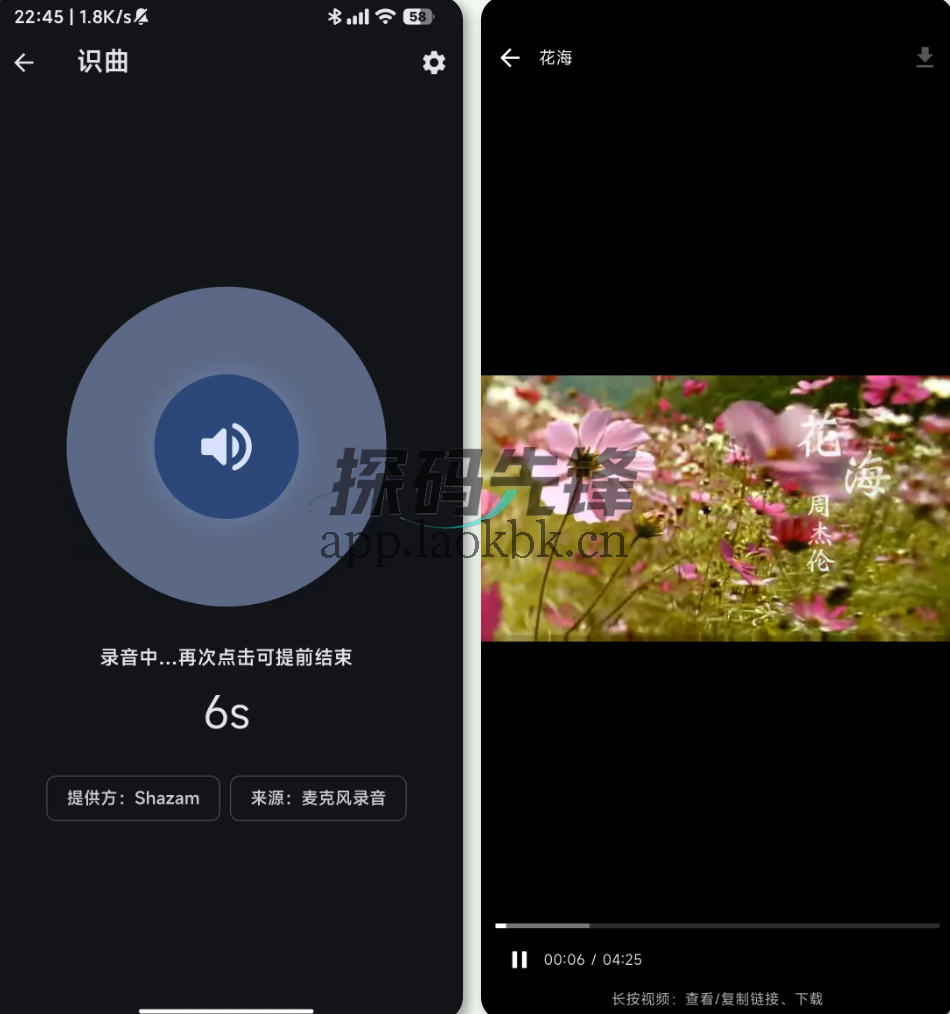Click the back arrow on the 花海 page
This screenshot has width=950, height=1014.
tap(510, 58)
